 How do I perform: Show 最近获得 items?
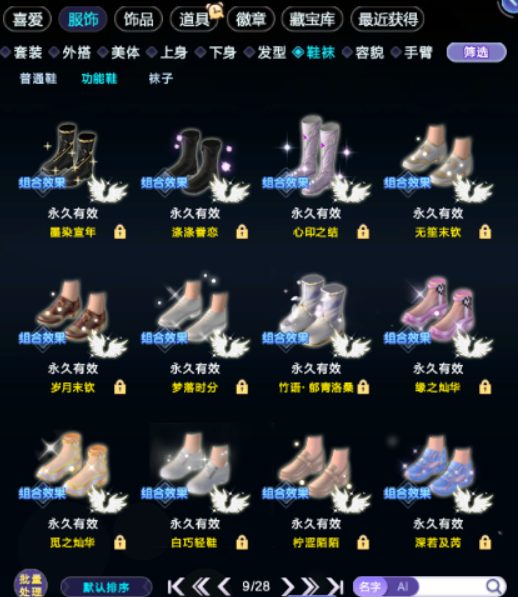[387, 19]
